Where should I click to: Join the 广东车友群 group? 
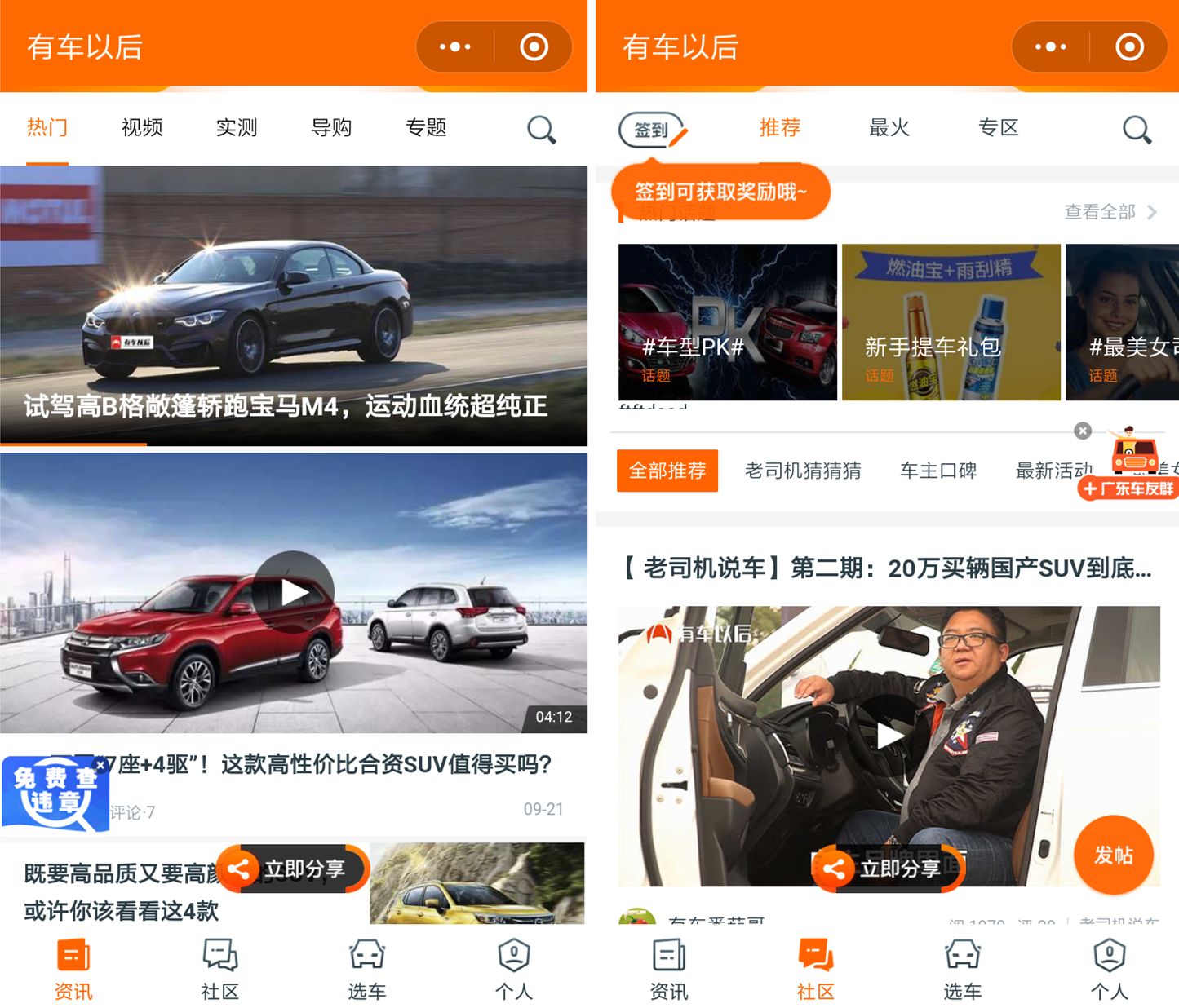1129,489
